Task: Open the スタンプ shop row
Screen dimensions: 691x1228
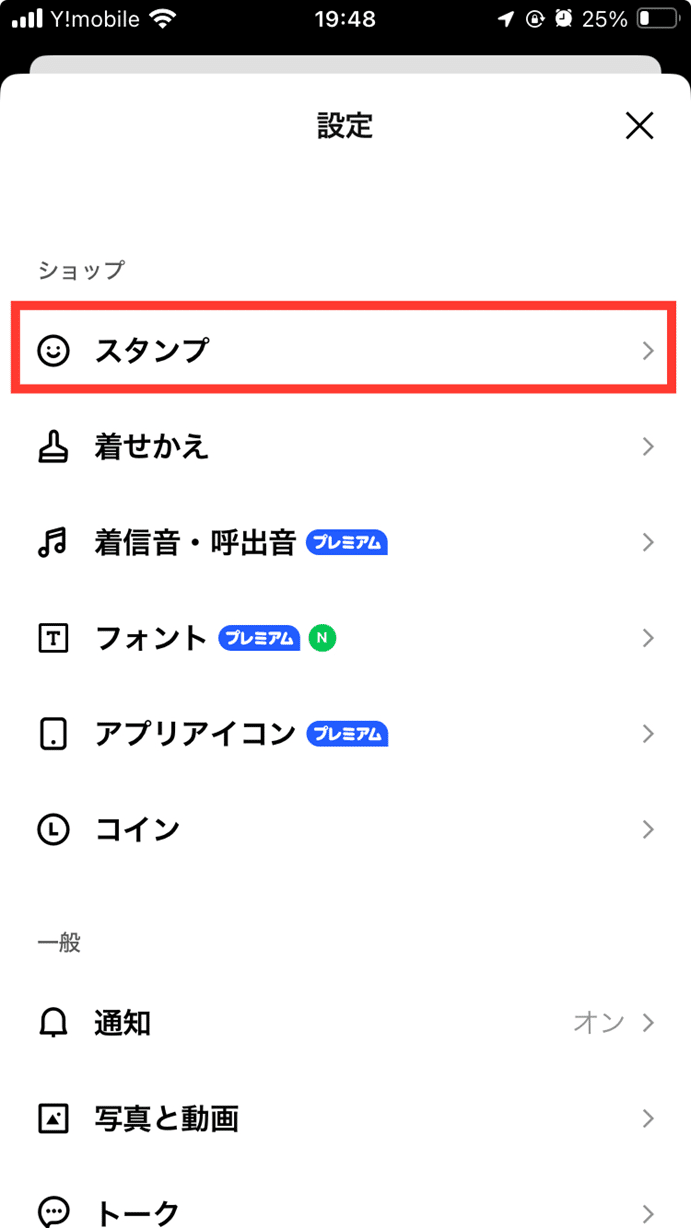Action: 345,351
